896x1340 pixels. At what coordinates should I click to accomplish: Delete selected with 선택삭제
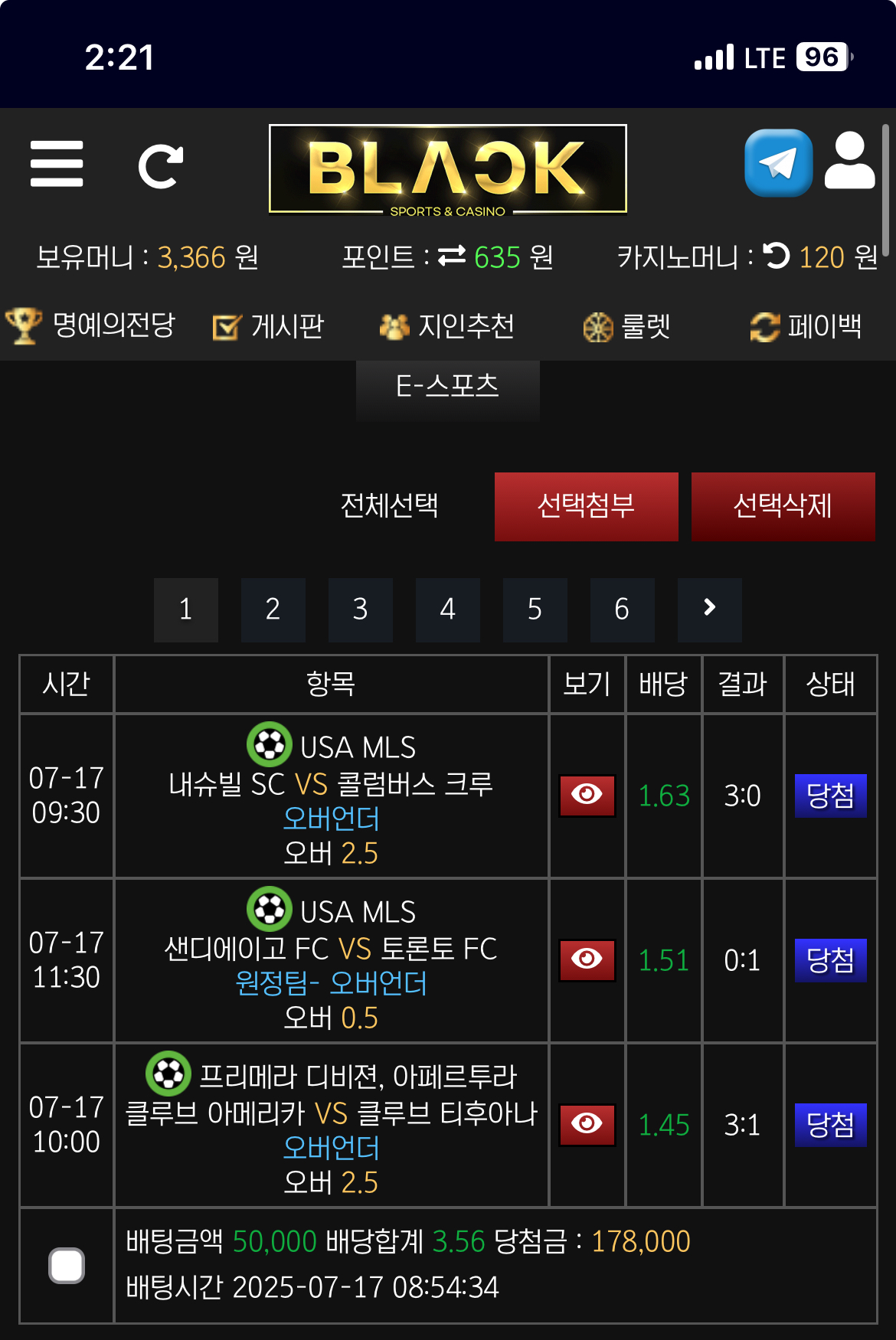[x=783, y=506]
